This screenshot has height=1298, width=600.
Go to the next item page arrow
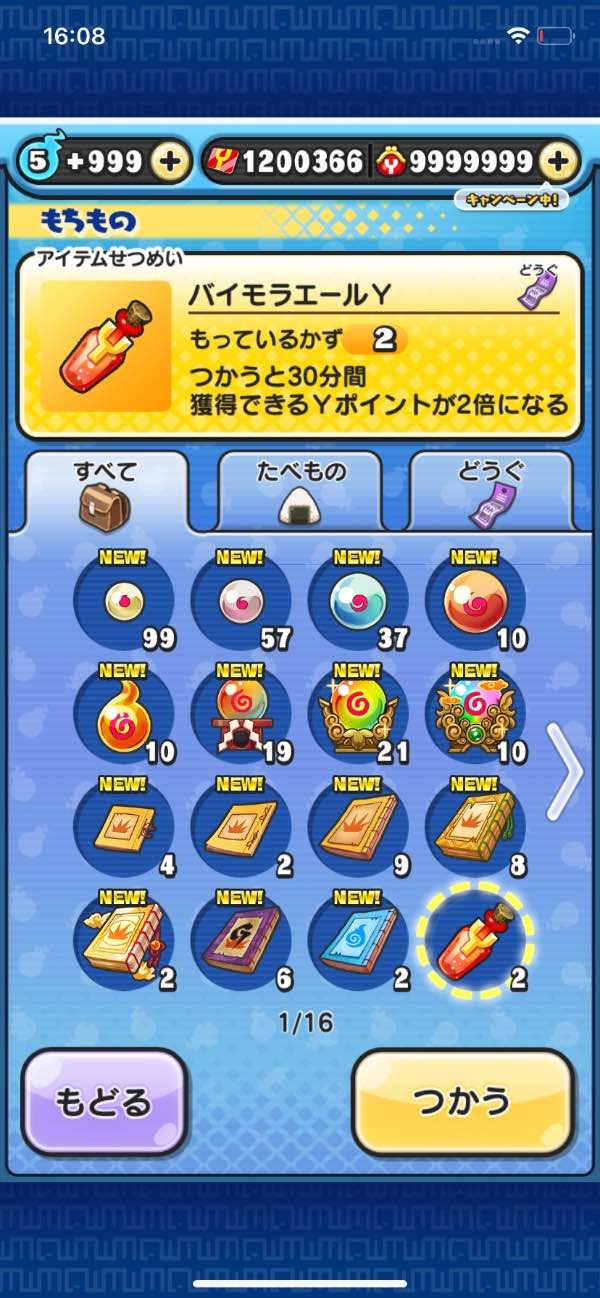(566, 771)
